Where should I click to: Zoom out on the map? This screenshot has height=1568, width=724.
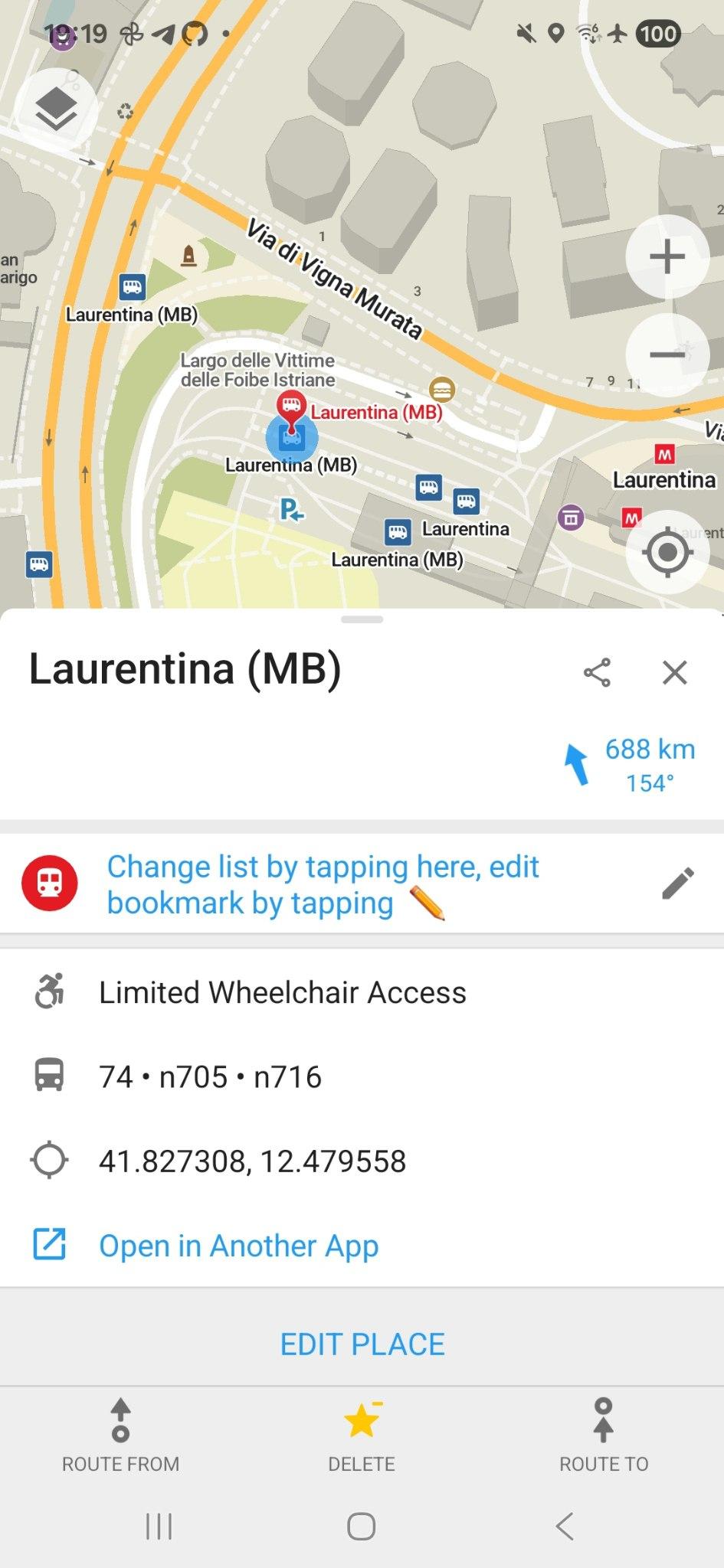(x=667, y=354)
